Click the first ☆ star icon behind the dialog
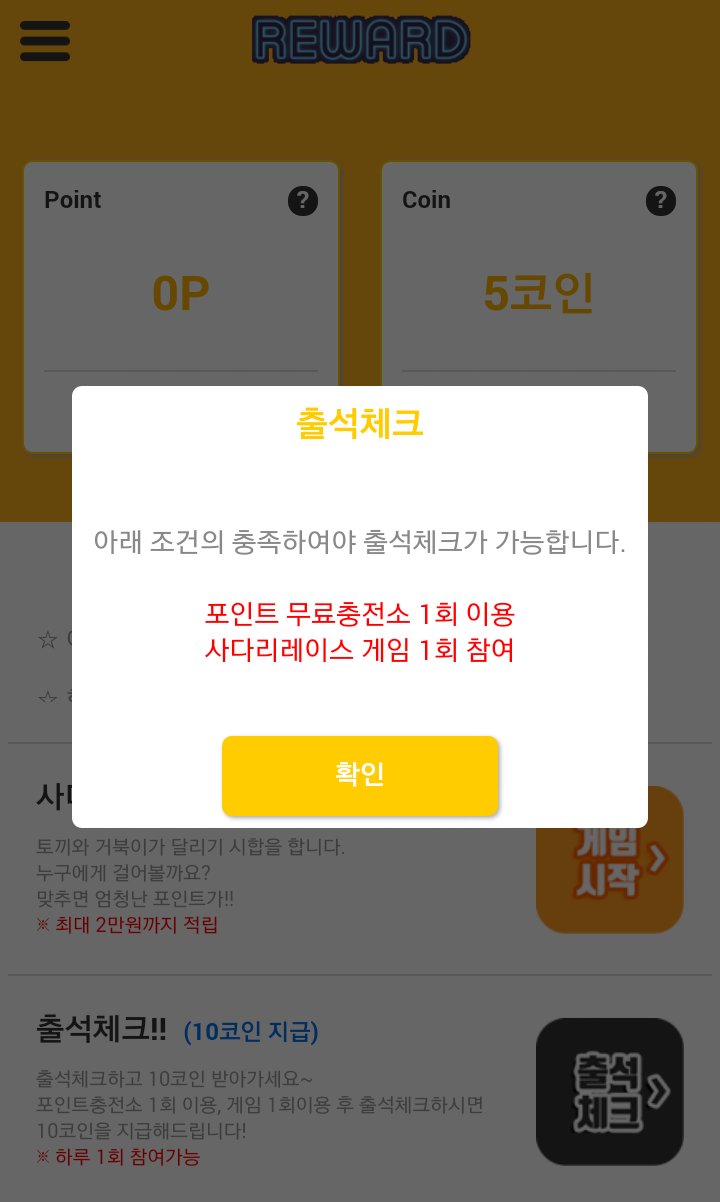This screenshot has width=720, height=1202. [48, 639]
